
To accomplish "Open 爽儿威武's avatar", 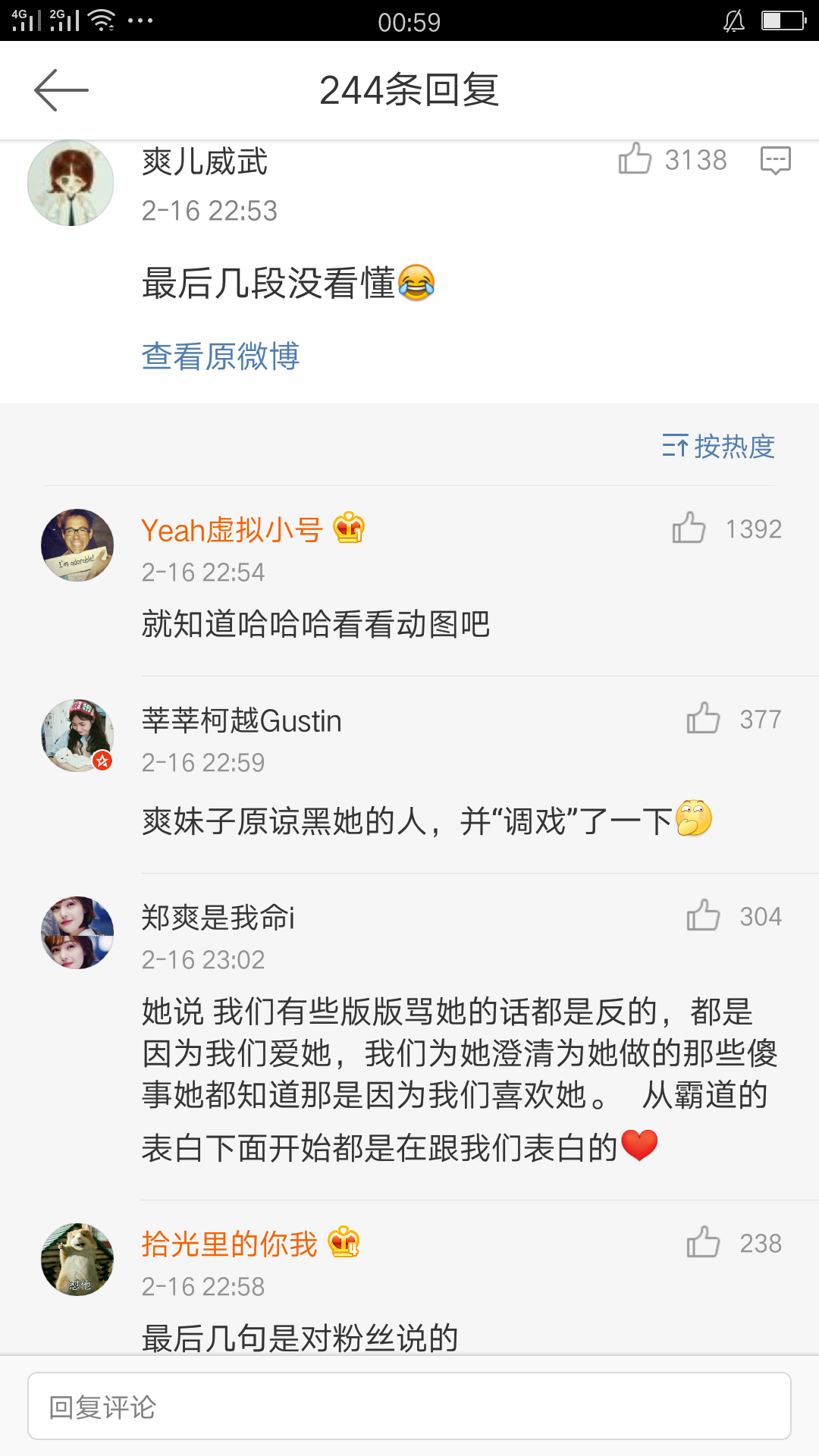I will coord(71,183).
